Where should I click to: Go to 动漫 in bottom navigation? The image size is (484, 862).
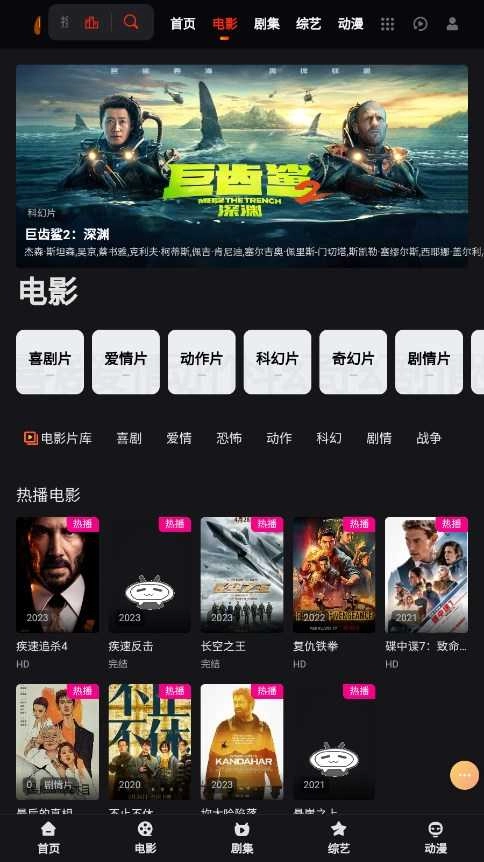[436, 838]
